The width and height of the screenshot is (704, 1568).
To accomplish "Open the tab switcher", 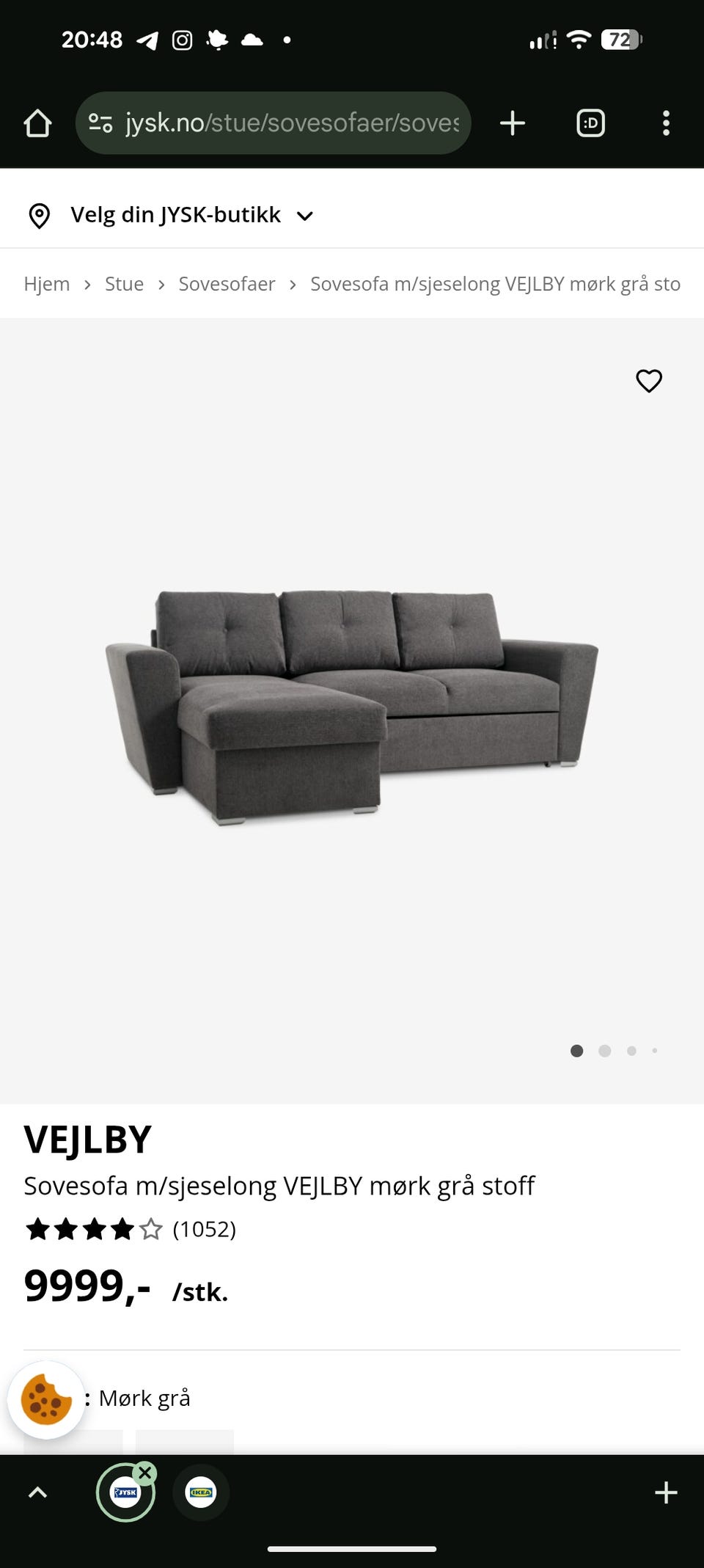I will point(590,123).
